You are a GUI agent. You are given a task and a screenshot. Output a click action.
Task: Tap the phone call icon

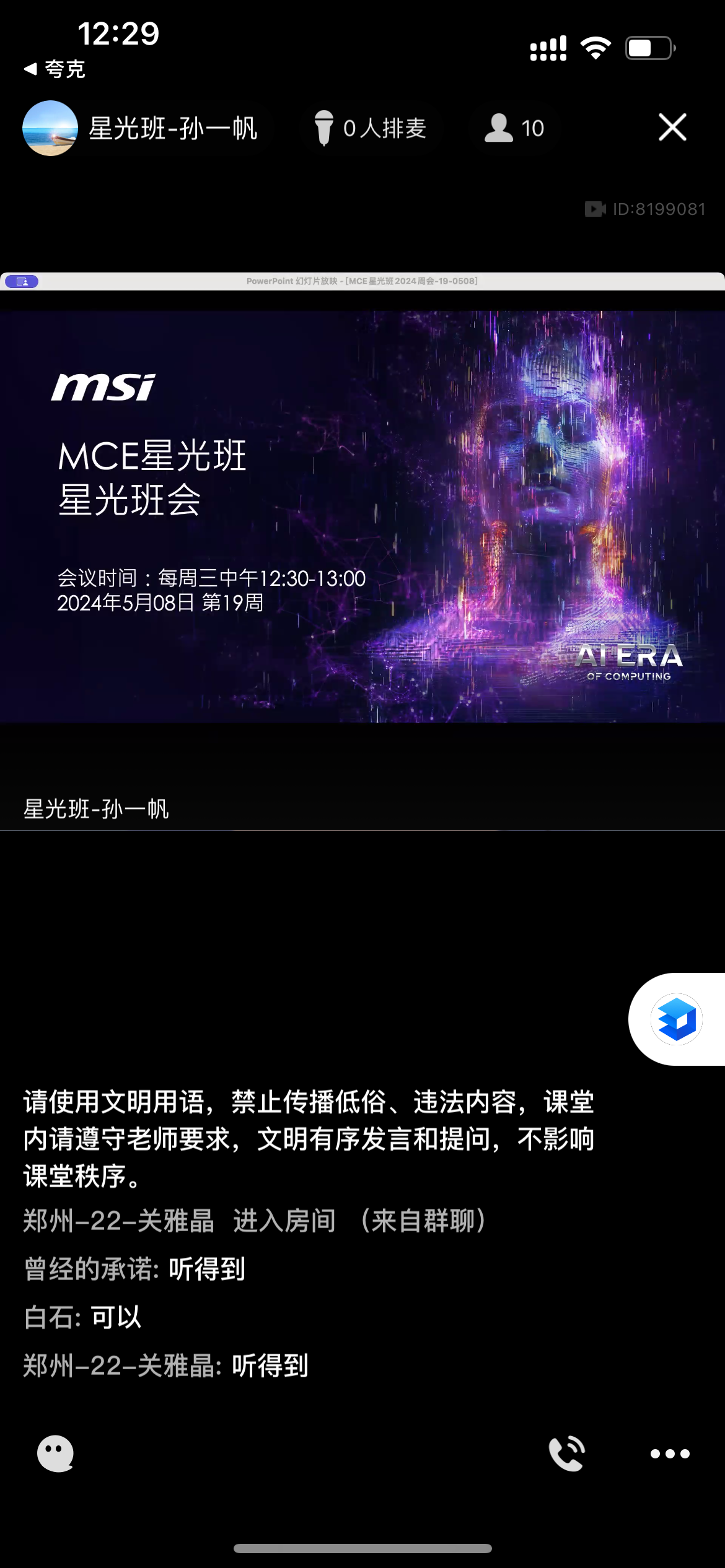[566, 1453]
